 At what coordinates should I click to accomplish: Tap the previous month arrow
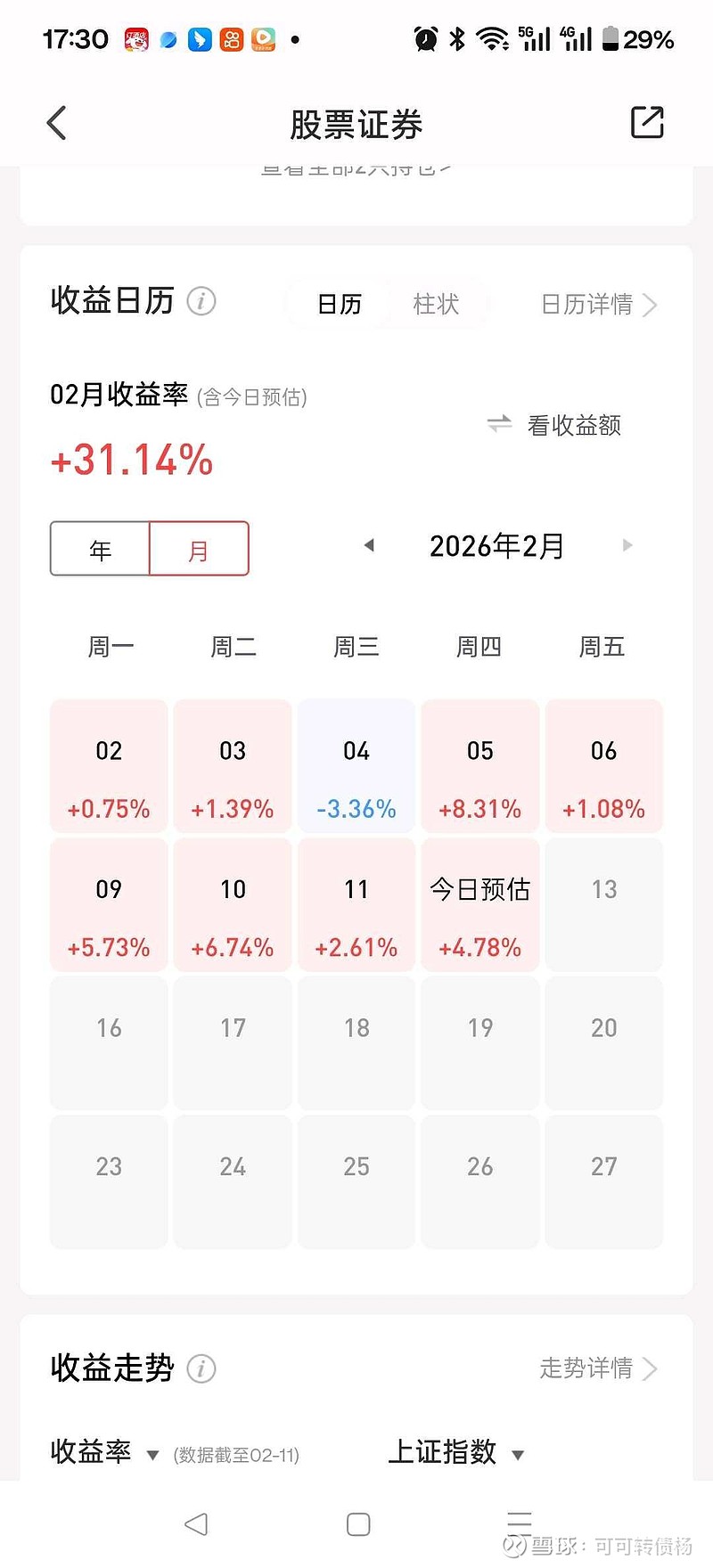click(x=368, y=545)
